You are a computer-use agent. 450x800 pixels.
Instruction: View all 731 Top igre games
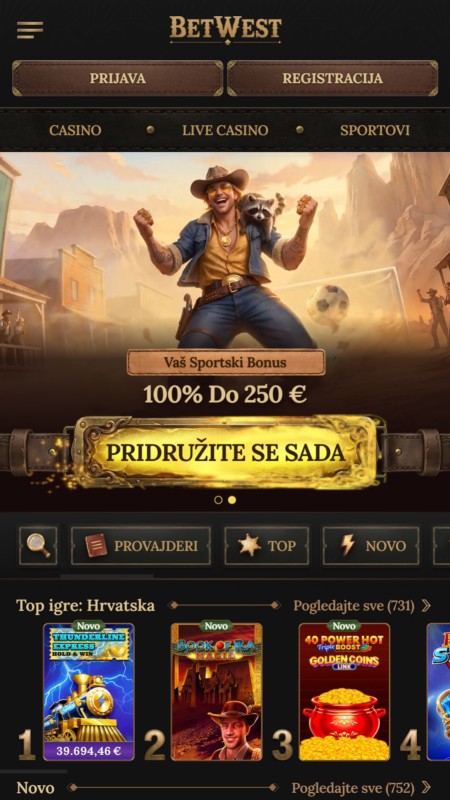362,606
